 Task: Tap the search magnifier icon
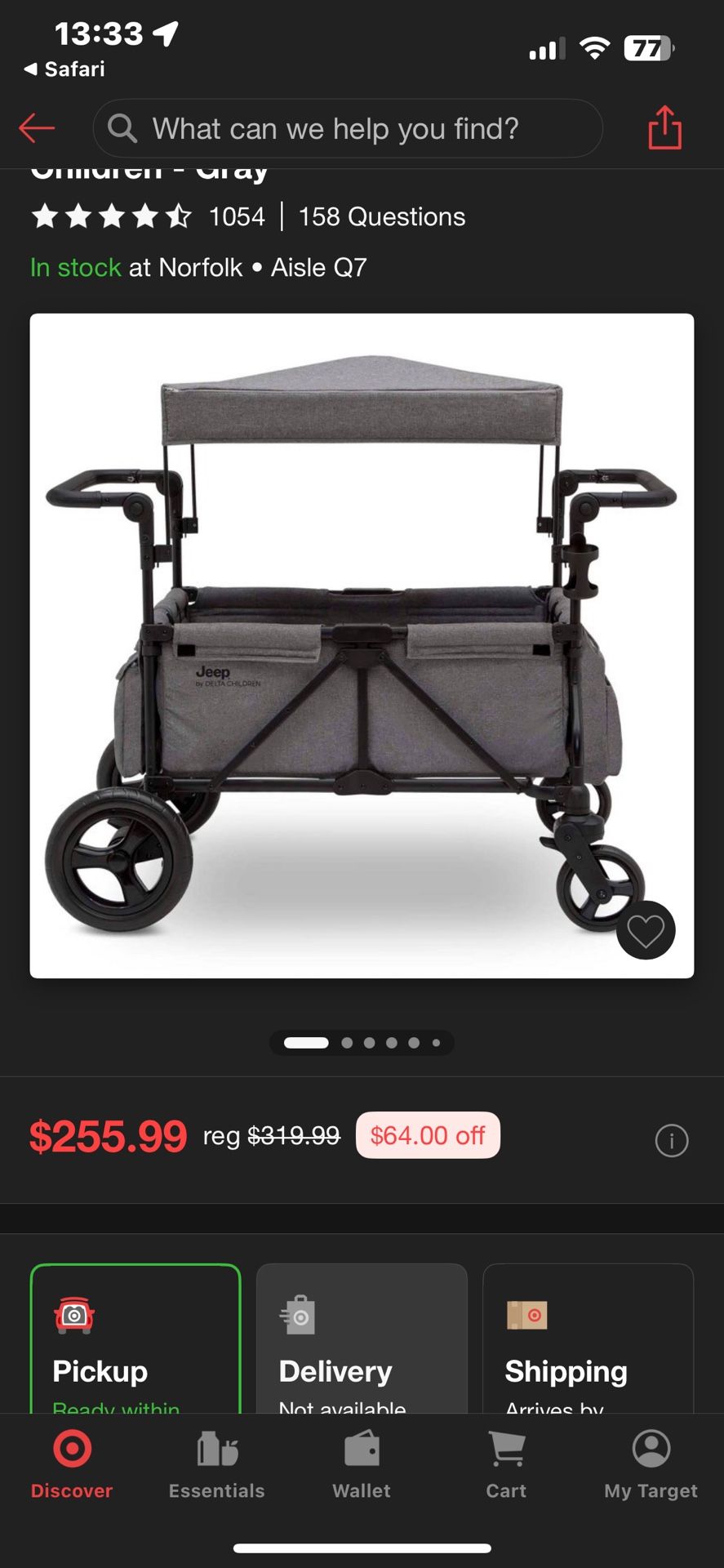pos(122,127)
